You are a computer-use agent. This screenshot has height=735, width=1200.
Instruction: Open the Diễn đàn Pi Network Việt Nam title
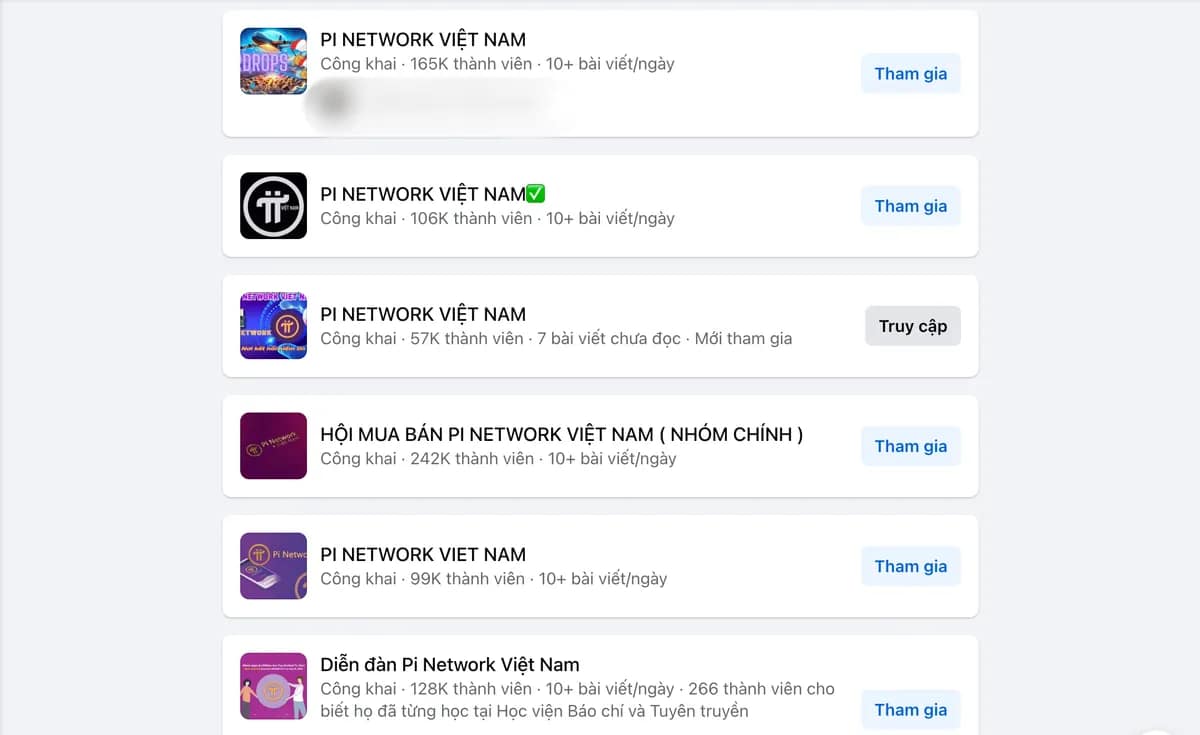click(x=449, y=664)
